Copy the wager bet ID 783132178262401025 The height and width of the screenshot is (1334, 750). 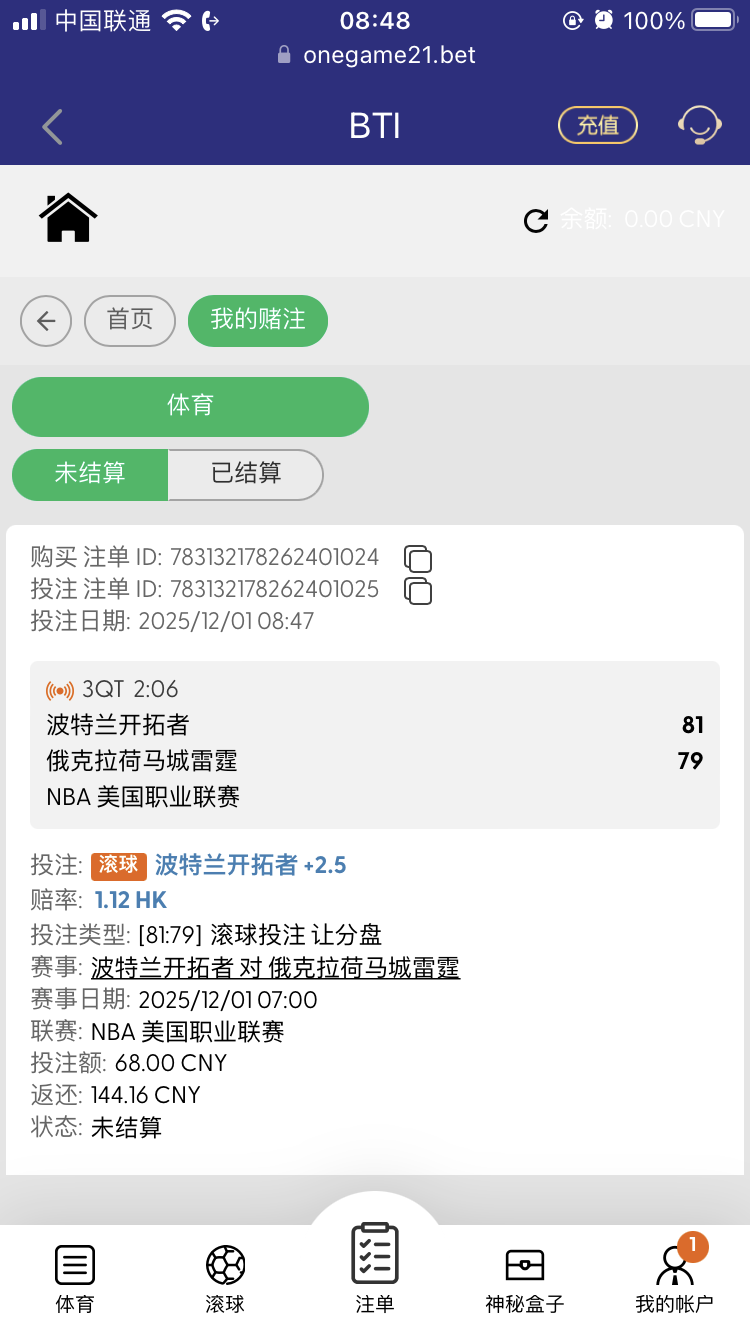417,591
